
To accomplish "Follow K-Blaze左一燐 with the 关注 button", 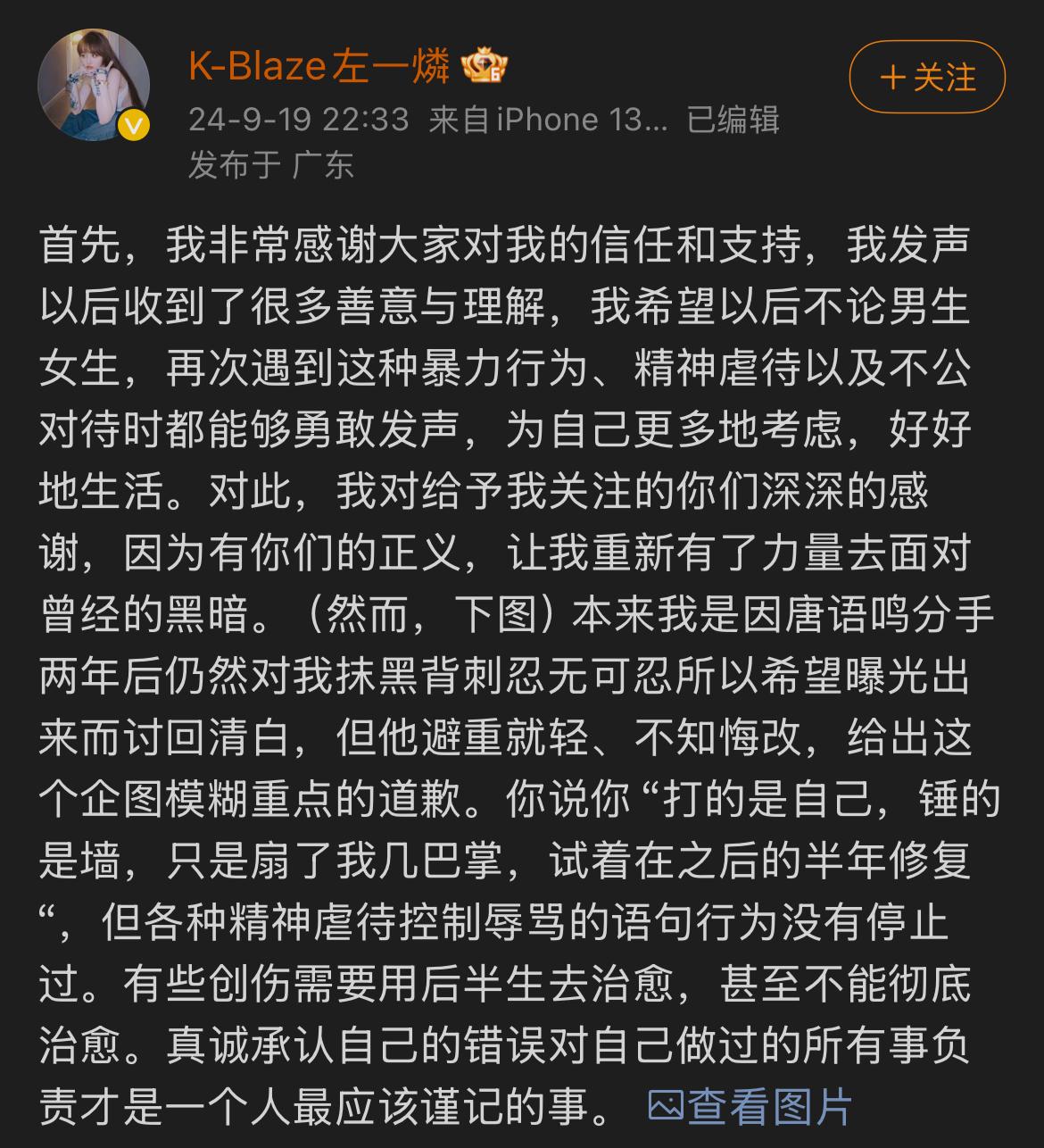I will point(927,78).
